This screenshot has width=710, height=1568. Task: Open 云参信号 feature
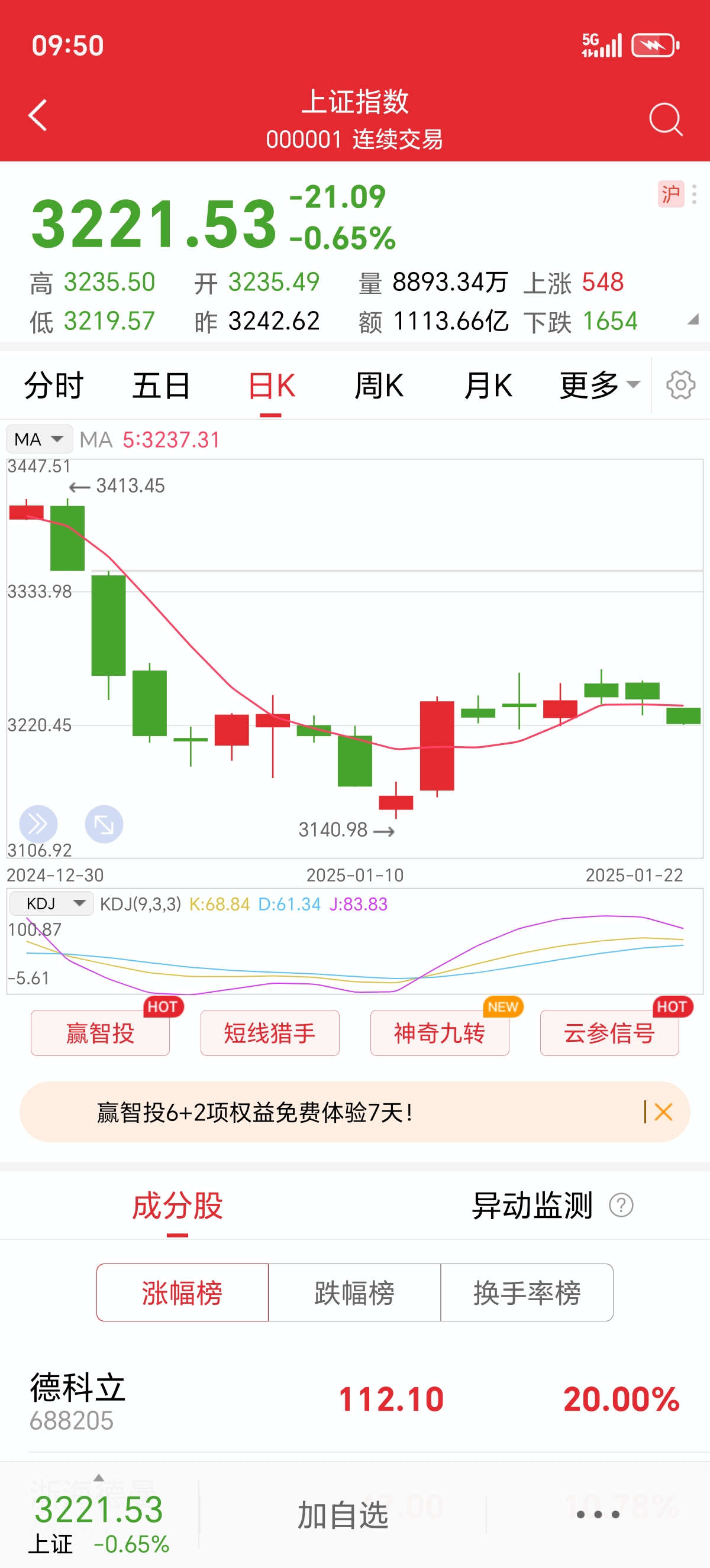tap(609, 1033)
